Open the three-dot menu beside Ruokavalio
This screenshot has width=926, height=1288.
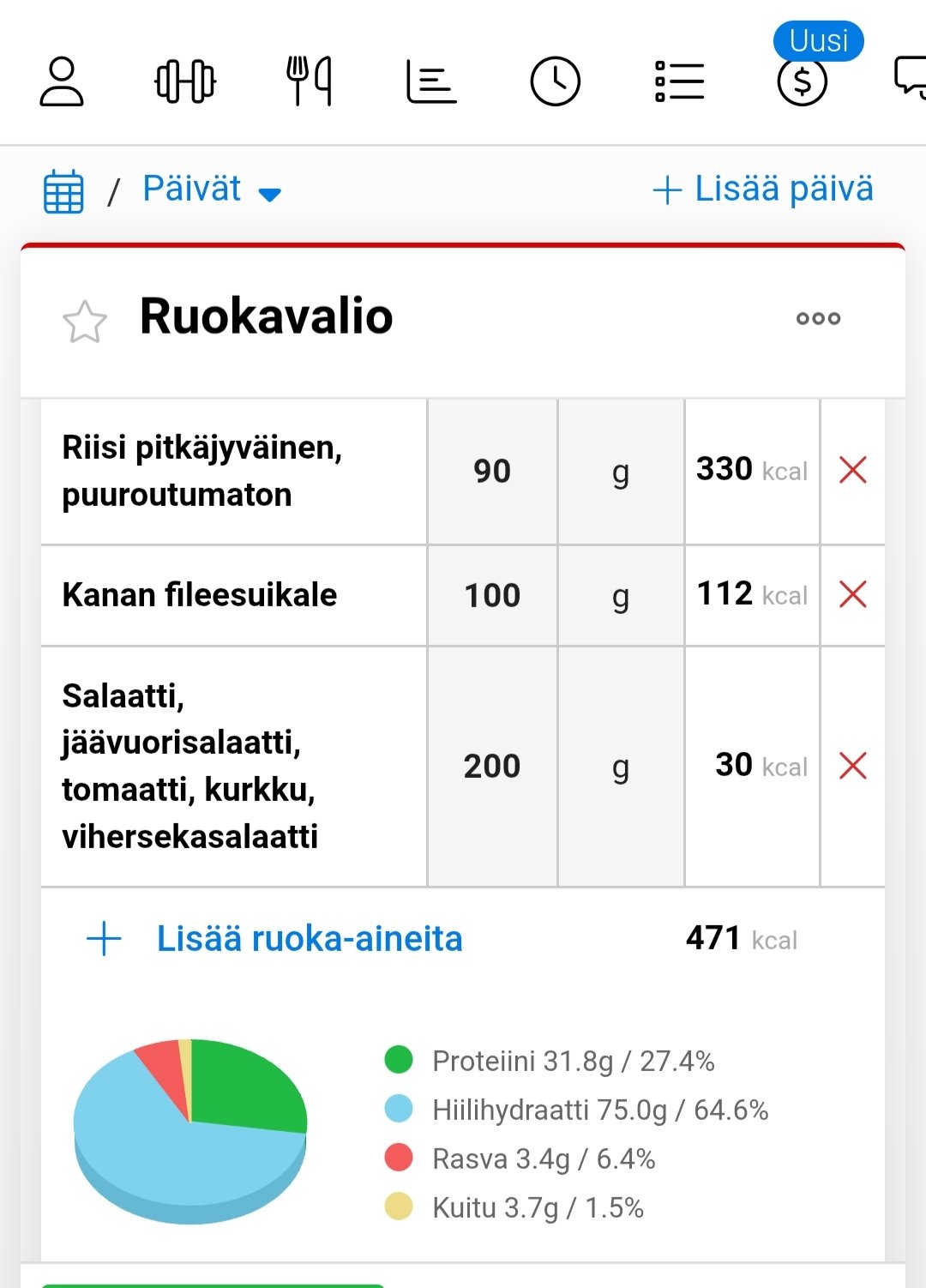[x=819, y=318]
